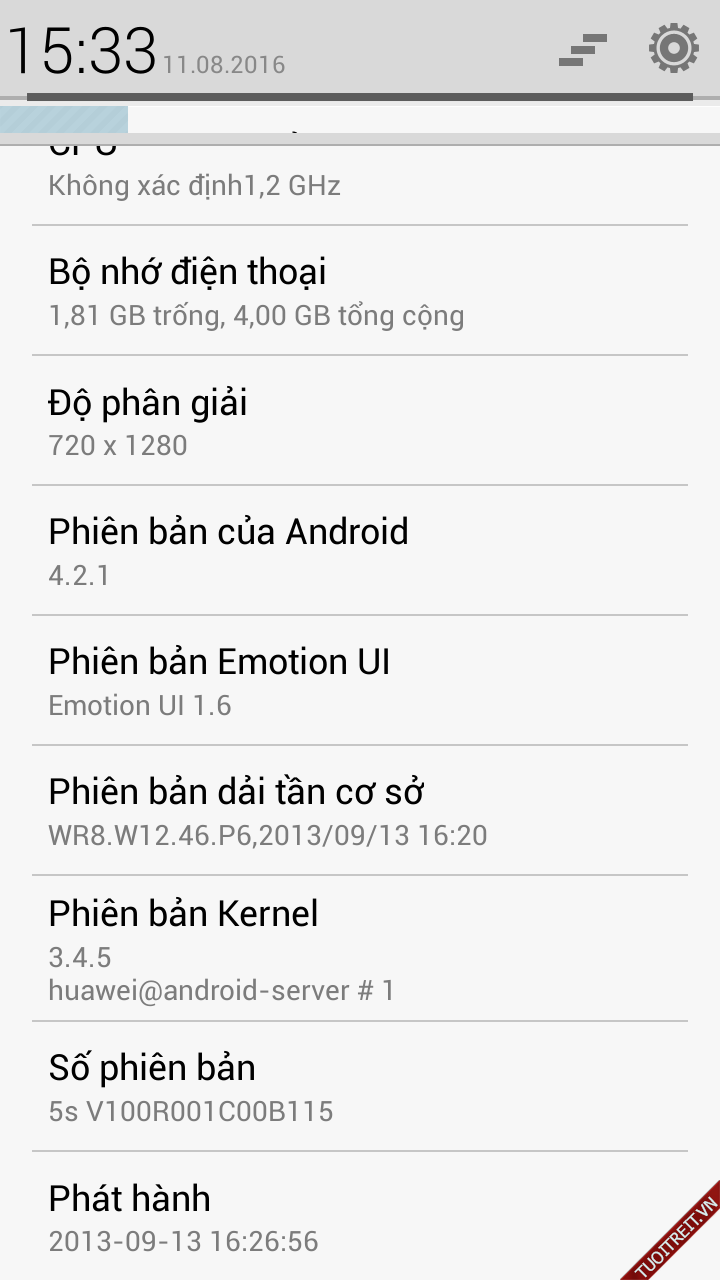
Task: Tap the Phiên bản Emotion UI row
Action: coord(359,681)
